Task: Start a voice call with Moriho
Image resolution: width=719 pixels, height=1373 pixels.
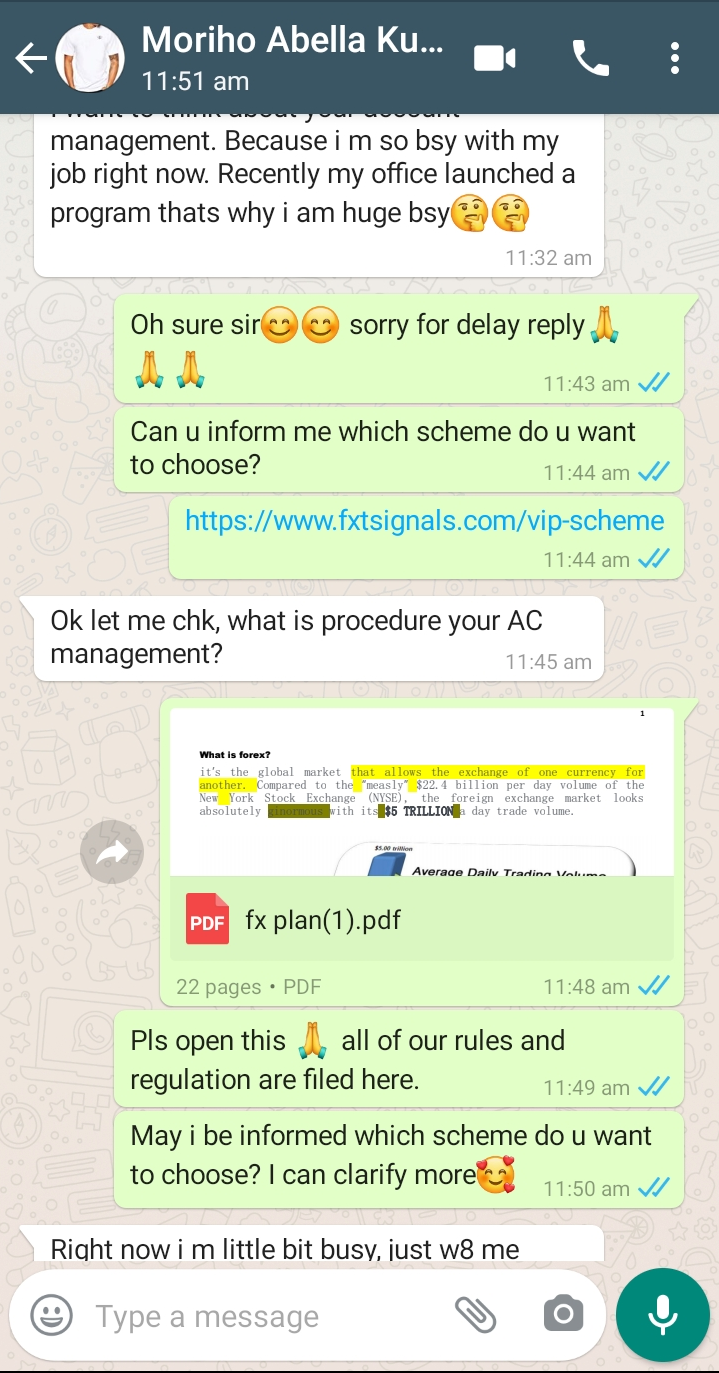Action: tap(590, 59)
